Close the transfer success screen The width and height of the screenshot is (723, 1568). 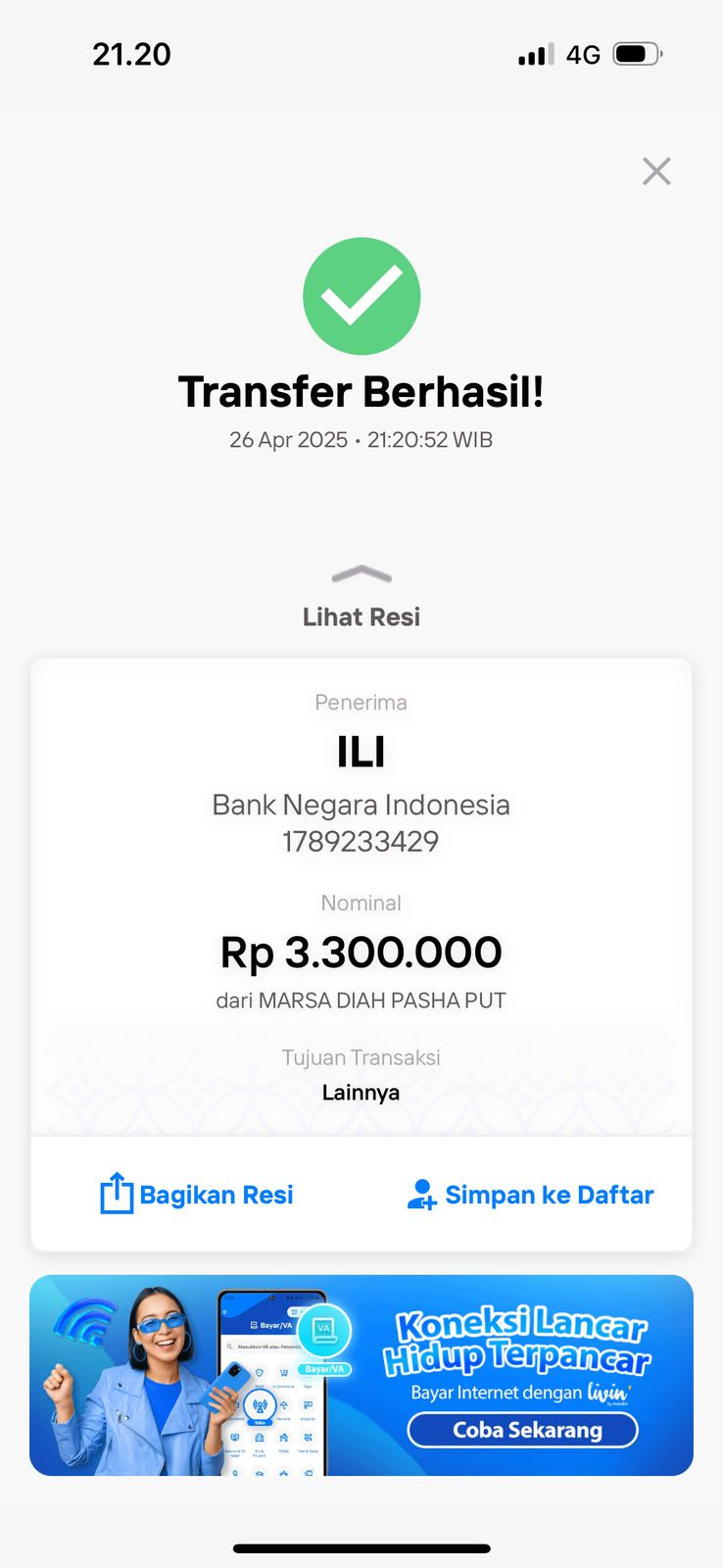pos(656,171)
